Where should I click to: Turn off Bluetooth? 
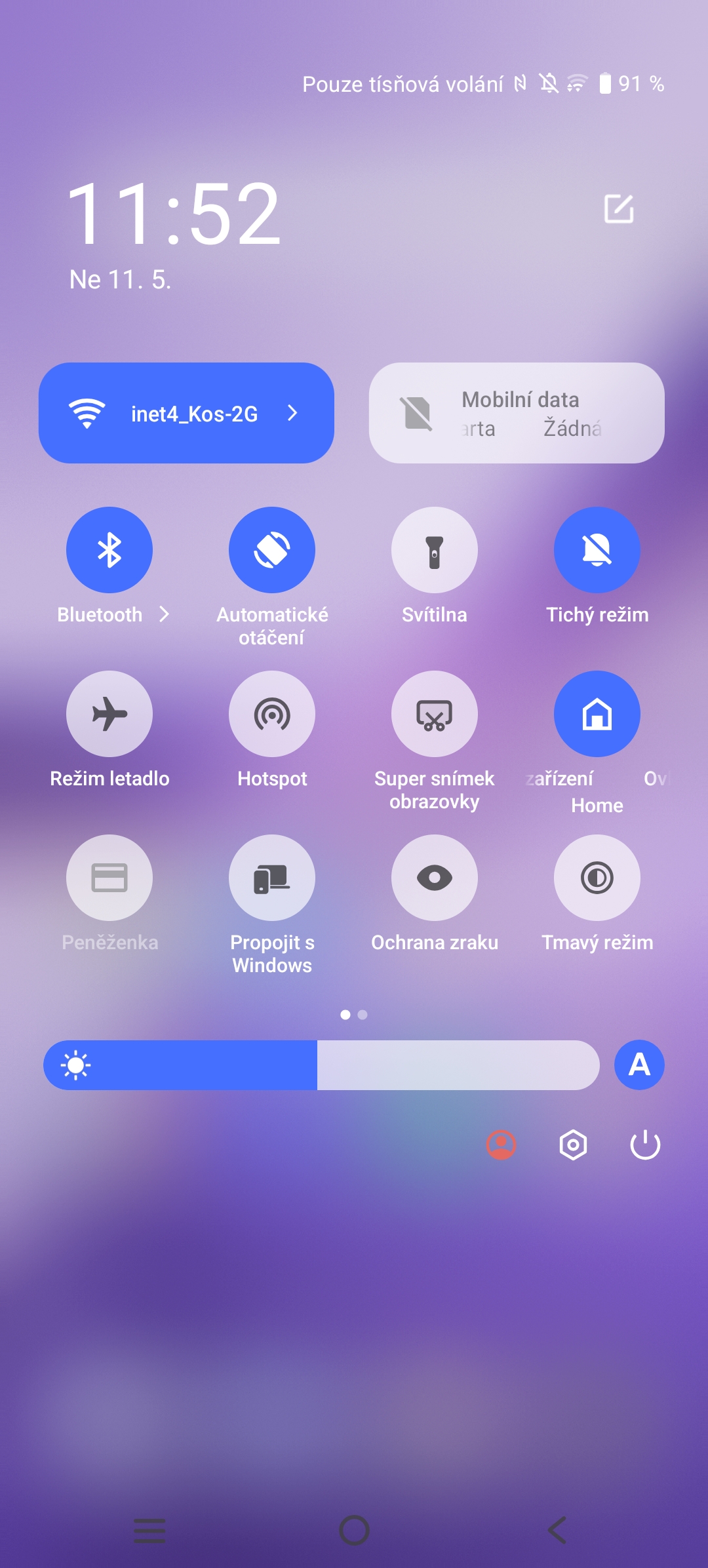109,550
